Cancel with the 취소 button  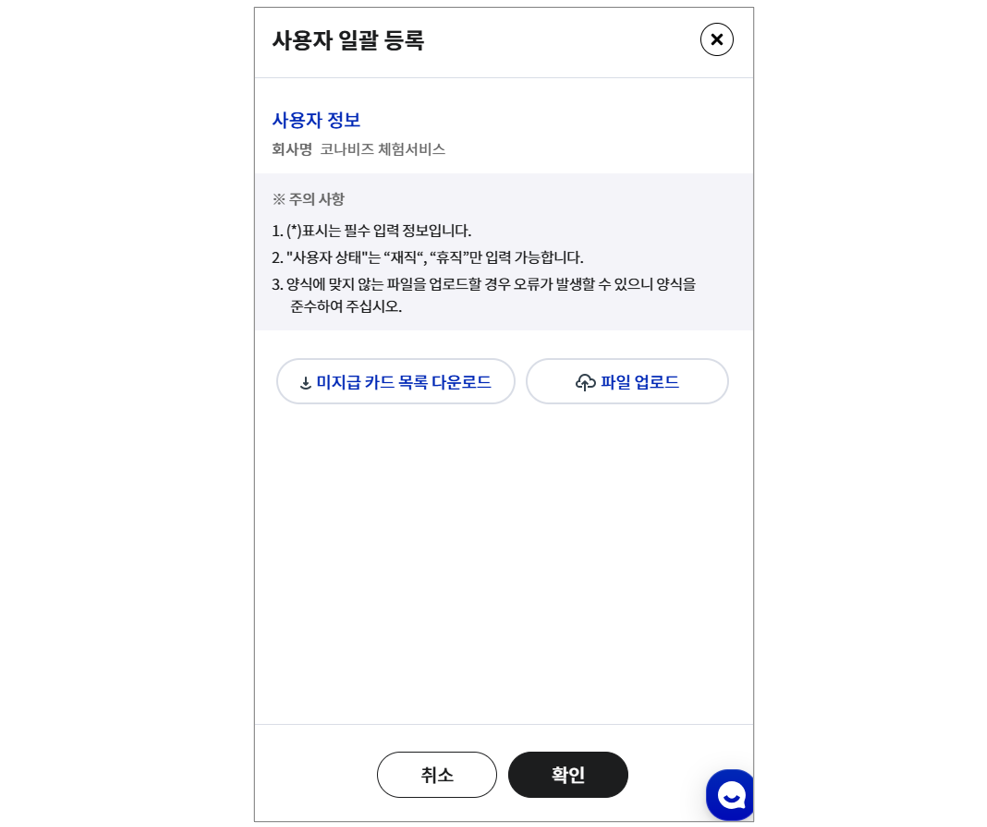437,775
